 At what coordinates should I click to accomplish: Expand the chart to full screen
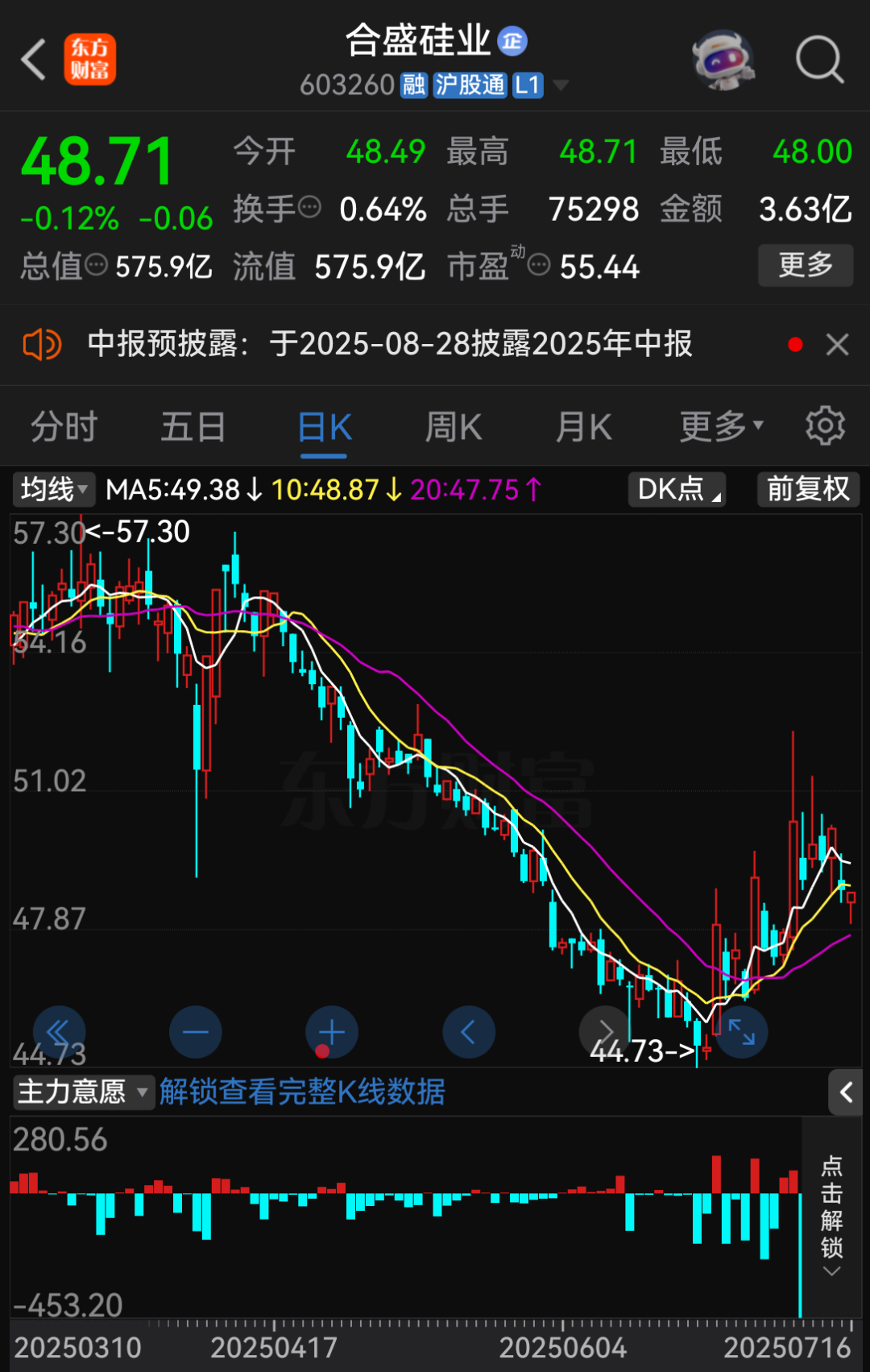742,1032
